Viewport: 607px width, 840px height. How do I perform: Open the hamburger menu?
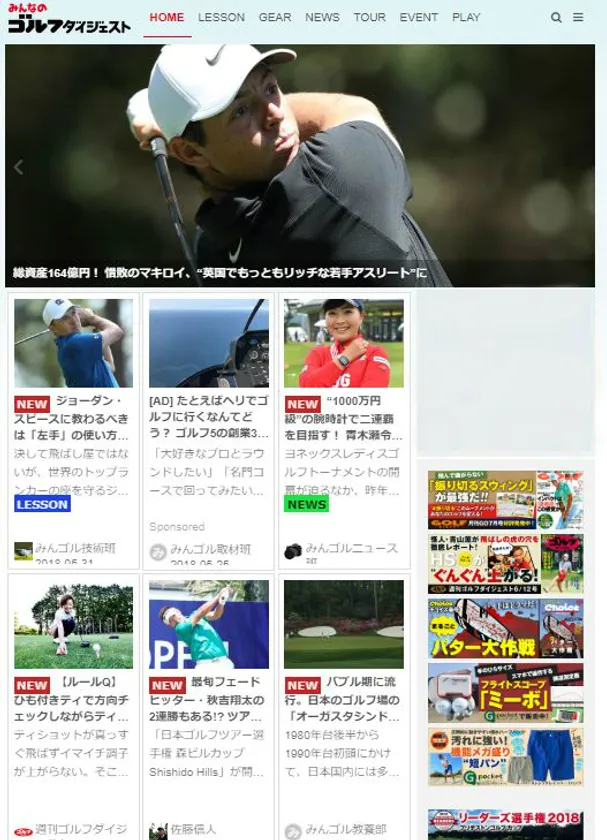[x=578, y=18]
